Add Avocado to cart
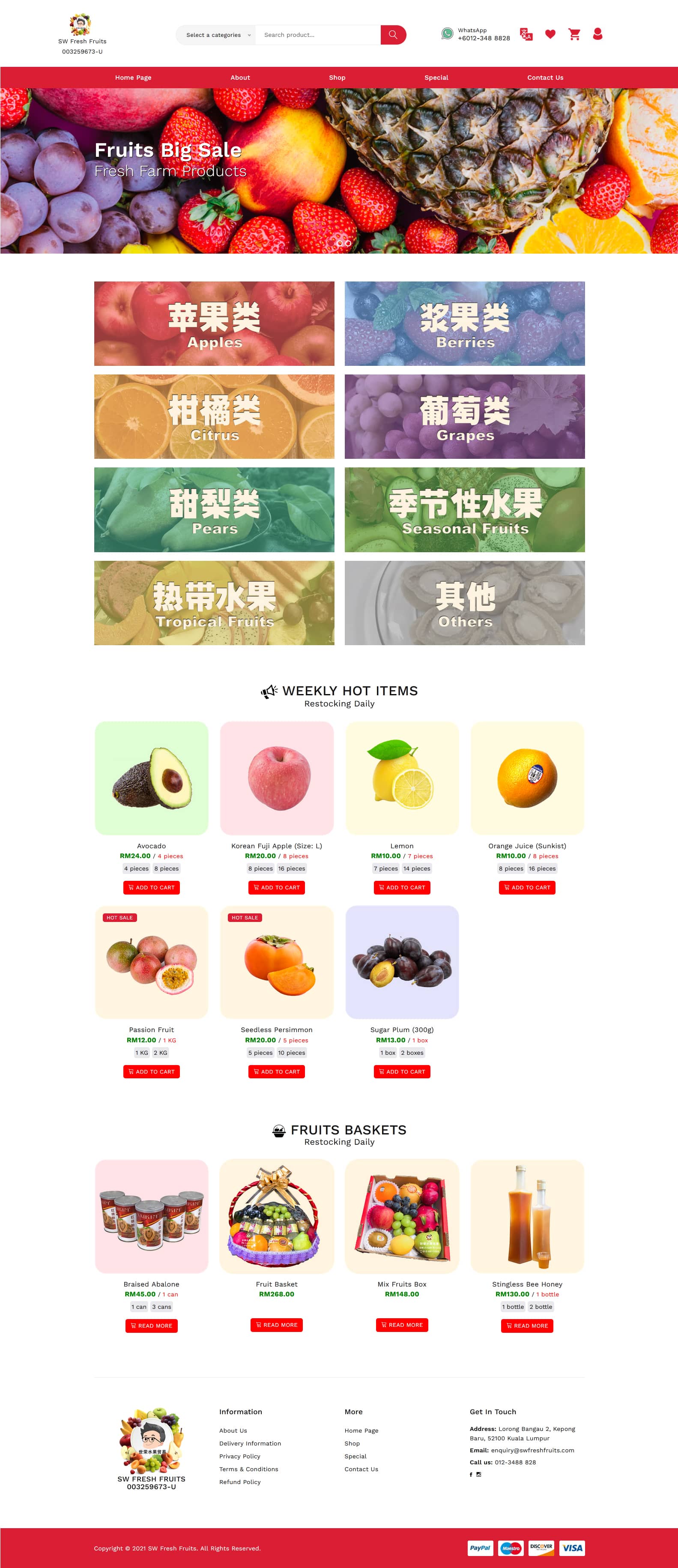The width and height of the screenshot is (678, 1568). (x=152, y=888)
